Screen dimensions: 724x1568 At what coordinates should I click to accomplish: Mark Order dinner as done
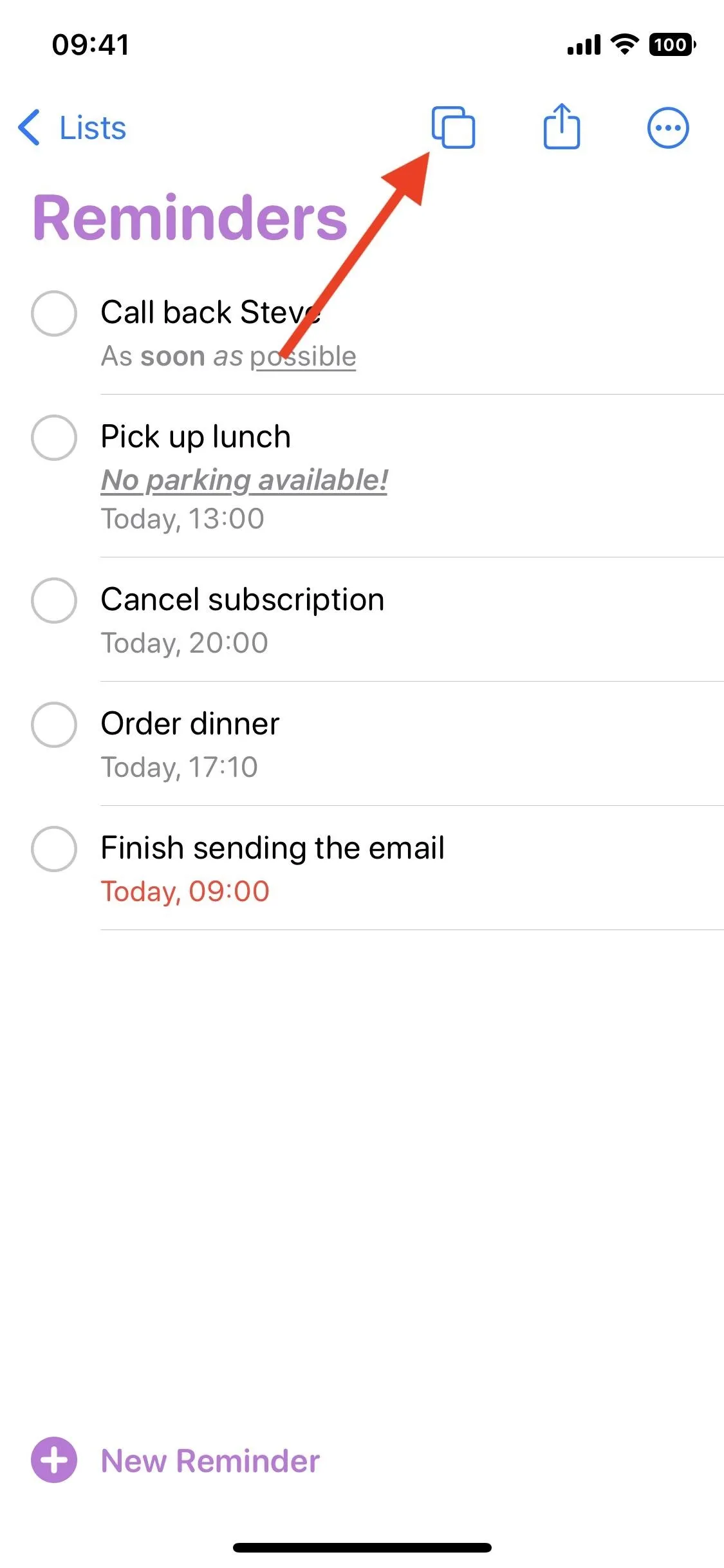pyautogui.click(x=54, y=725)
